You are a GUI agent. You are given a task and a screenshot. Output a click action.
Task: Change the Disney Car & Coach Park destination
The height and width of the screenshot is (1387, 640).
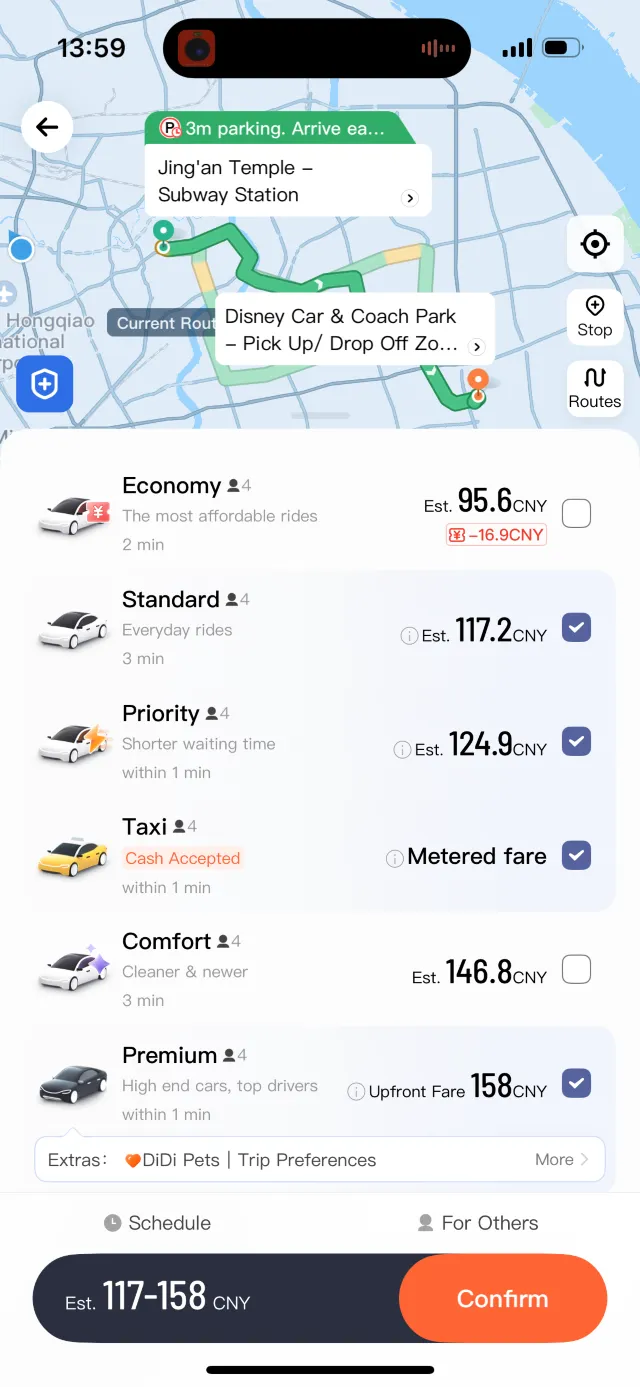pyautogui.click(x=355, y=330)
